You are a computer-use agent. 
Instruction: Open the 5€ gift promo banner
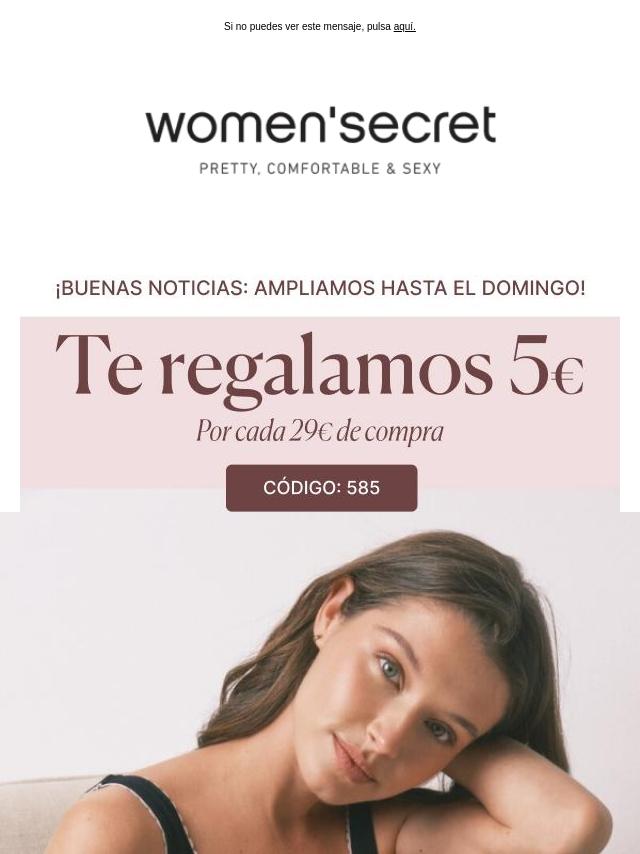coord(320,385)
